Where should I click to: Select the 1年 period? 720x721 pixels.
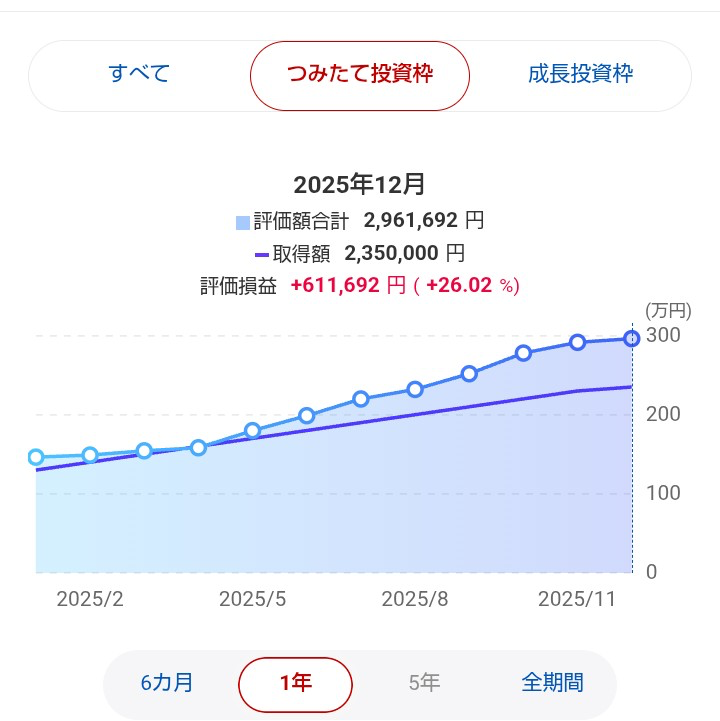[x=295, y=684]
